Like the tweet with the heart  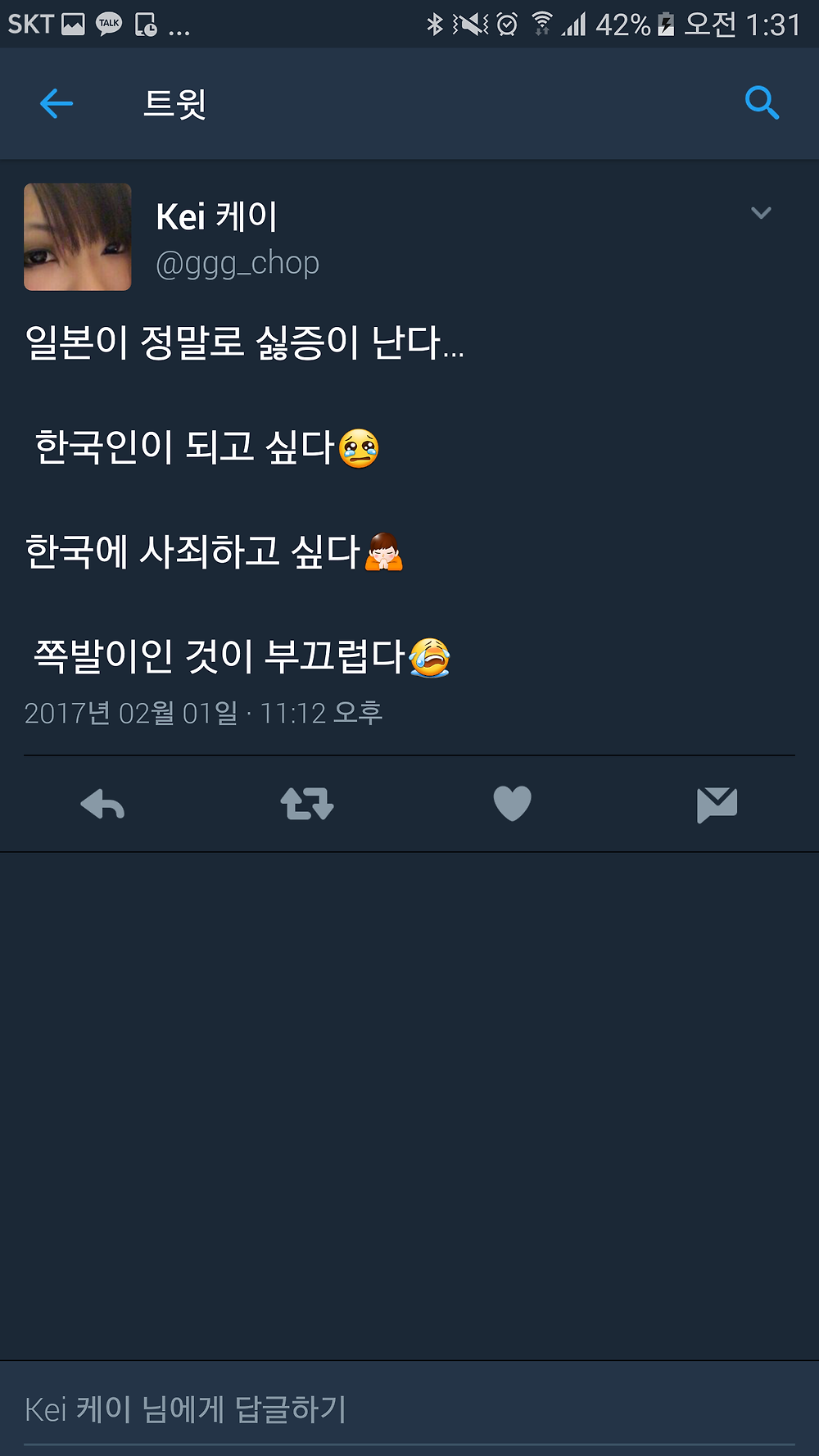(x=513, y=803)
